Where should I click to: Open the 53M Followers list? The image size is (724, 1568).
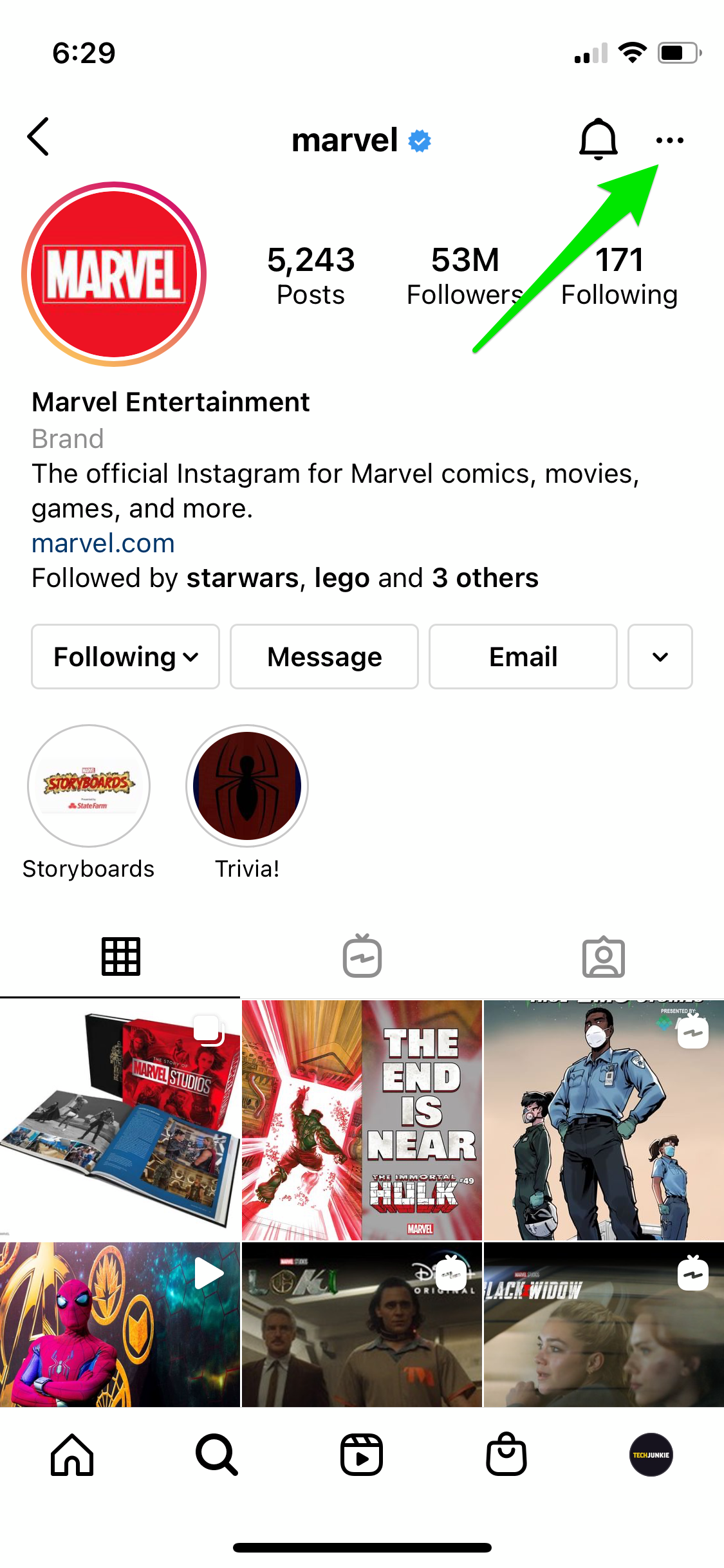(x=465, y=275)
